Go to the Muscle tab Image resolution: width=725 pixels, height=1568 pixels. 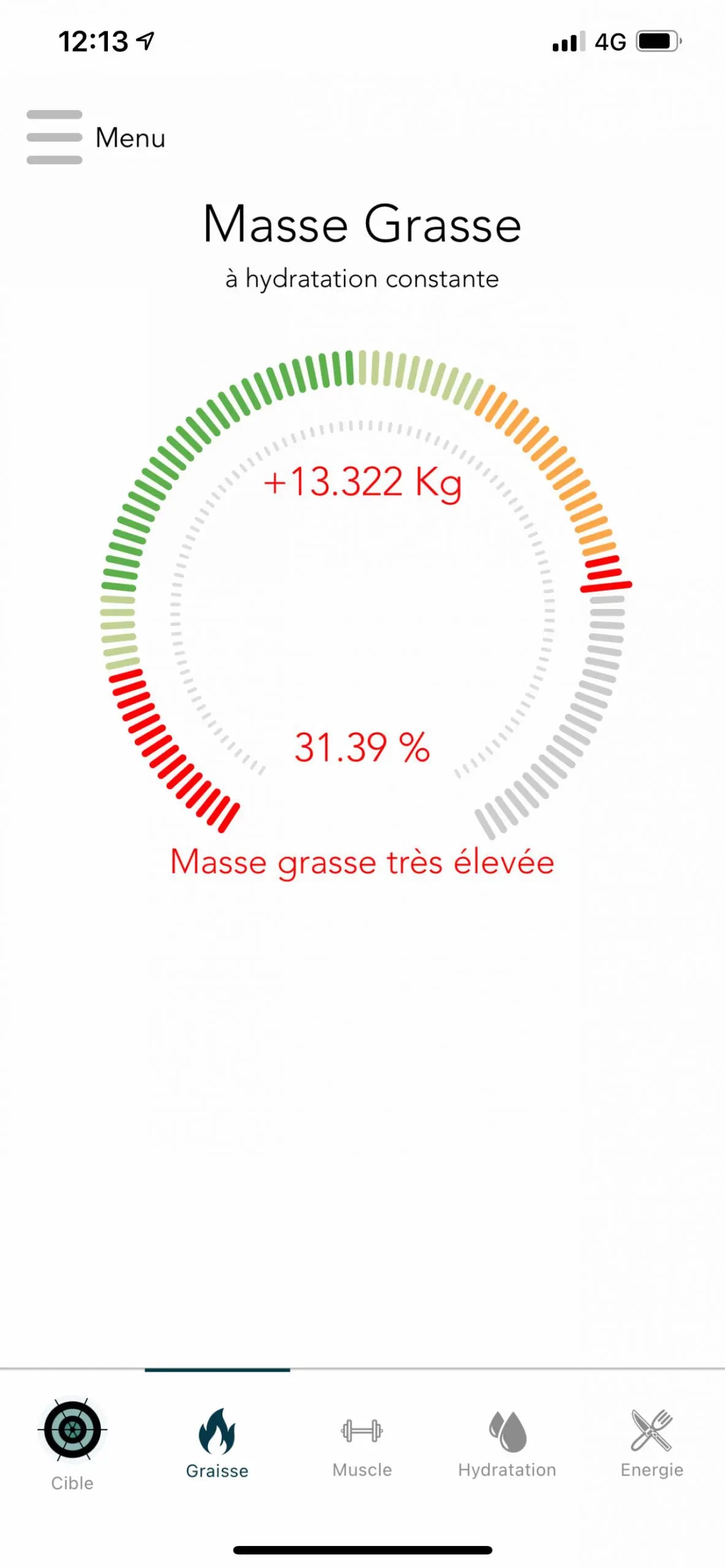click(x=362, y=1444)
